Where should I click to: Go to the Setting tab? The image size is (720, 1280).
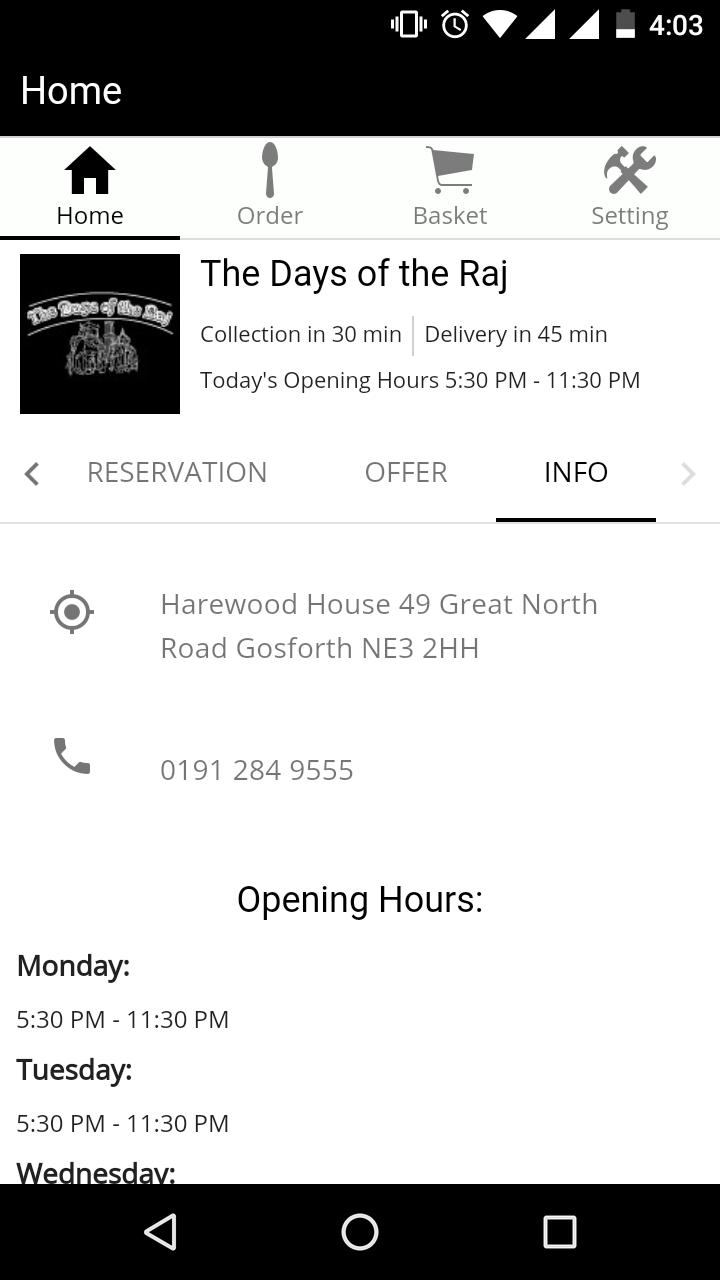pyautogui.click(x=629, y=188)
